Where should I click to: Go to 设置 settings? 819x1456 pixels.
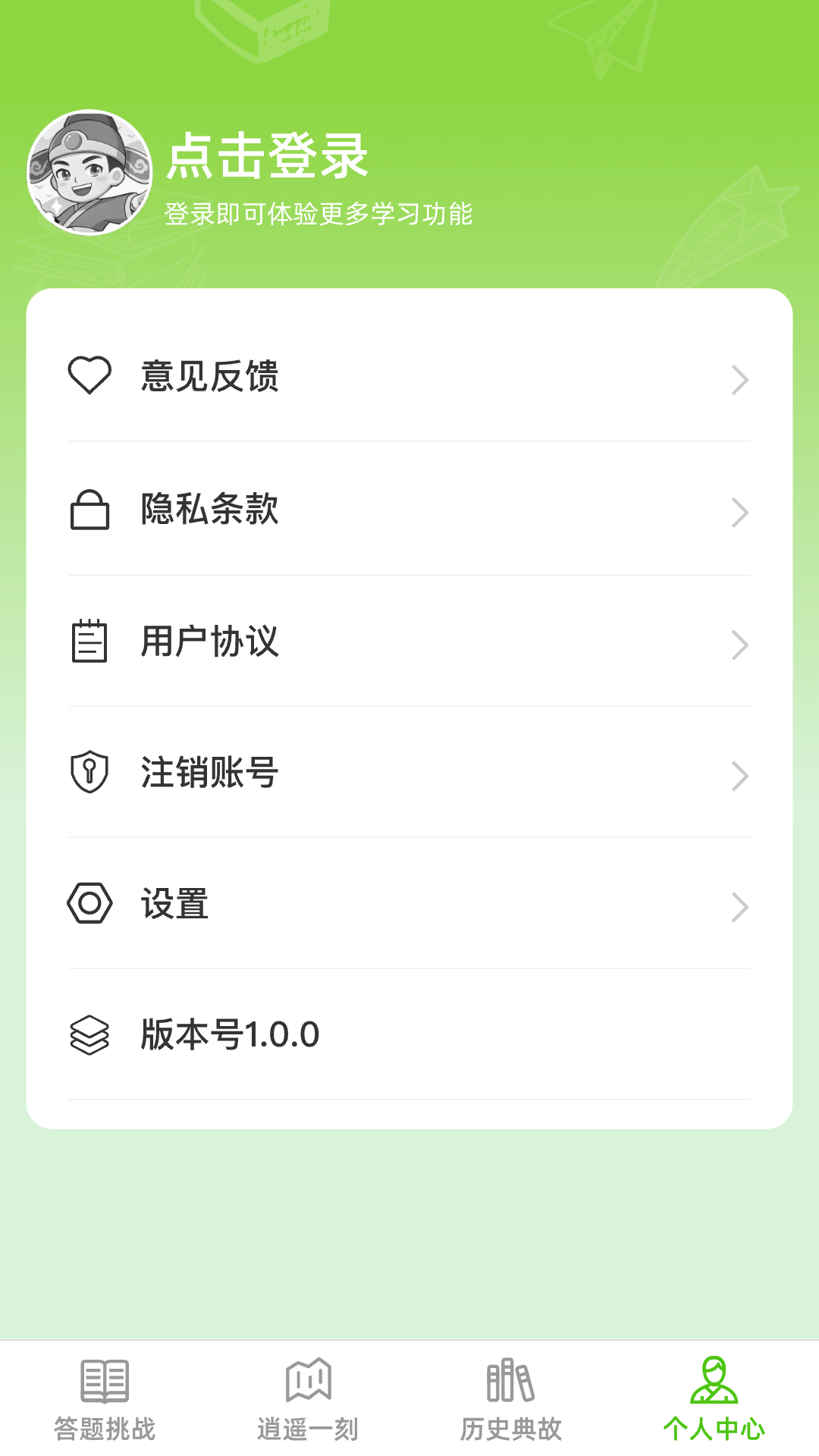click(x=409, y=905)
